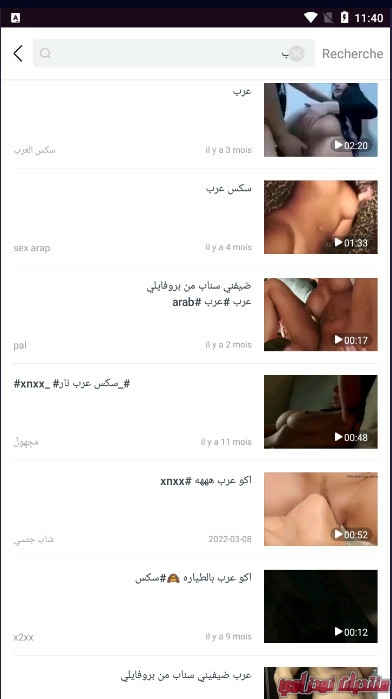Open the 00:12 result by x2xx
The height and width of the screenshot is (699, 392).
tap(195, 606)
